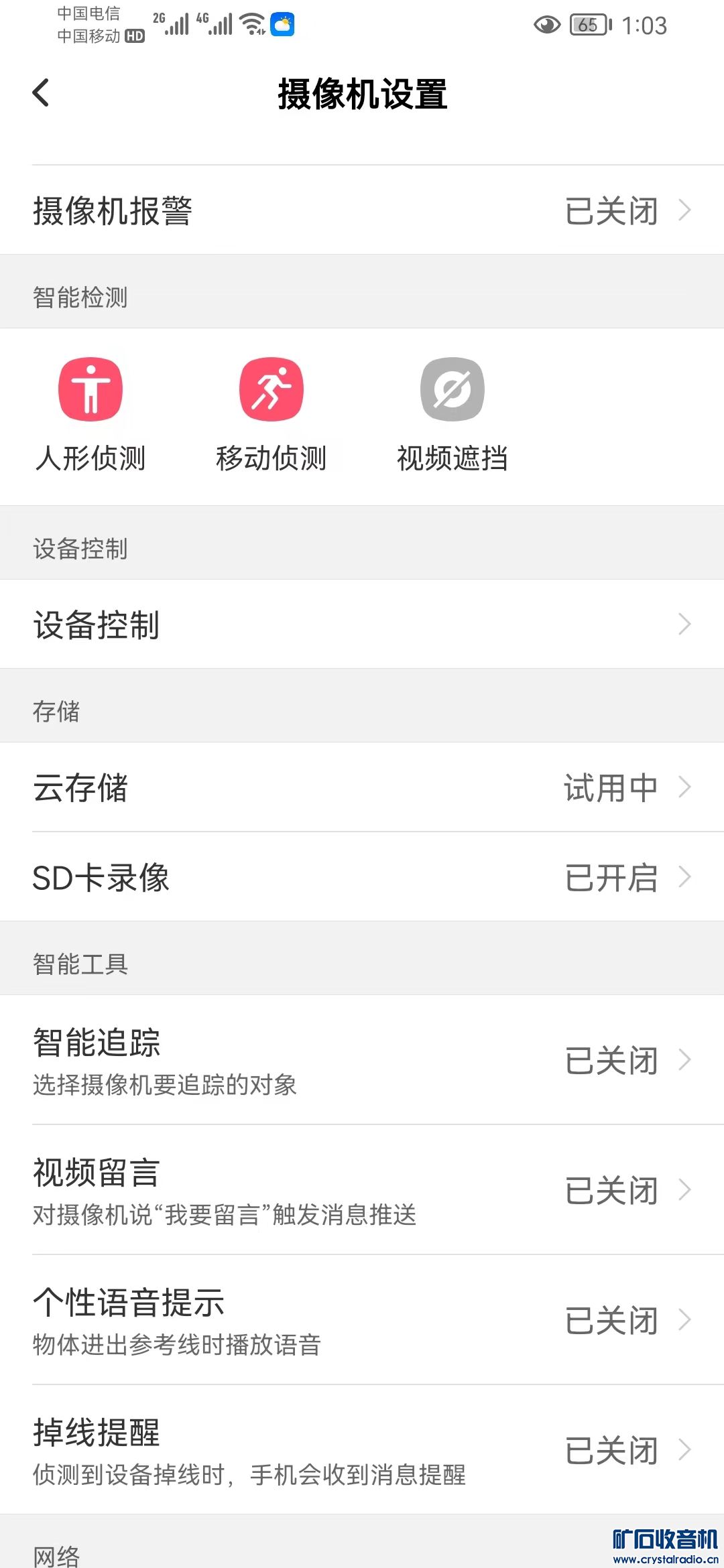The height and width of the screenshot is (1568, 724).
Task: Open 云存储 cloud storage
Action: point(362,787)
